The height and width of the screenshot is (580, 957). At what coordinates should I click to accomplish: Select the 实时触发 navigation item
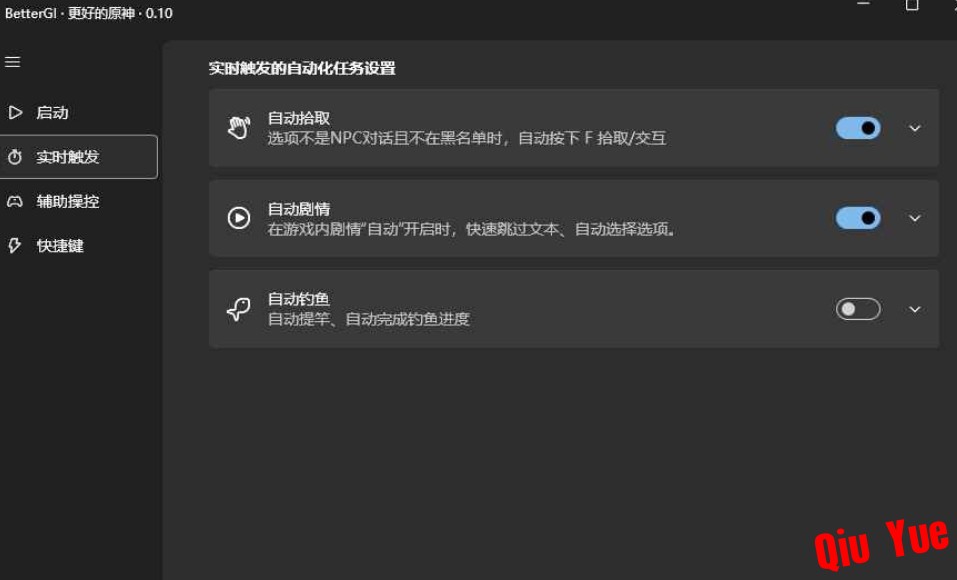(68, 157)
